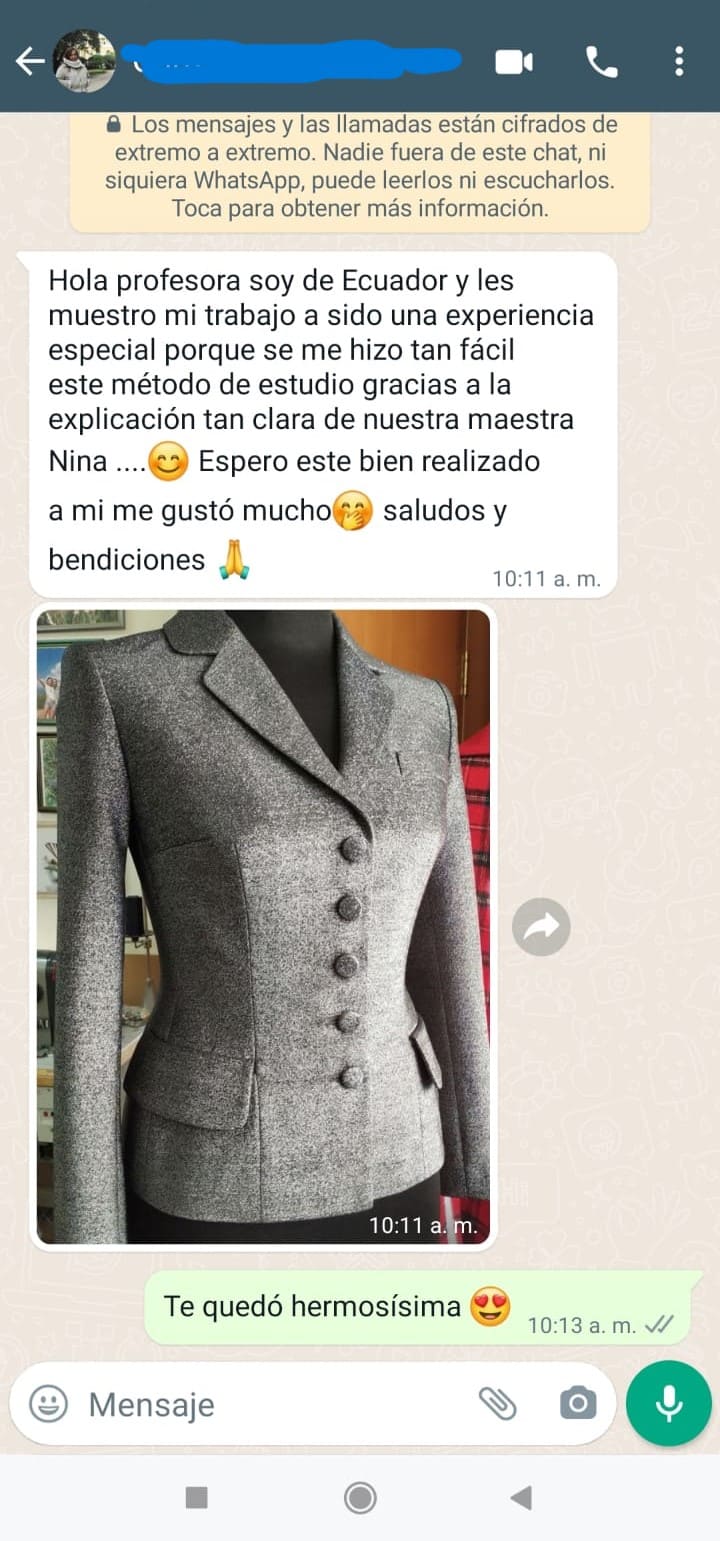Tap the system back button

click(x=520, y=1497)
